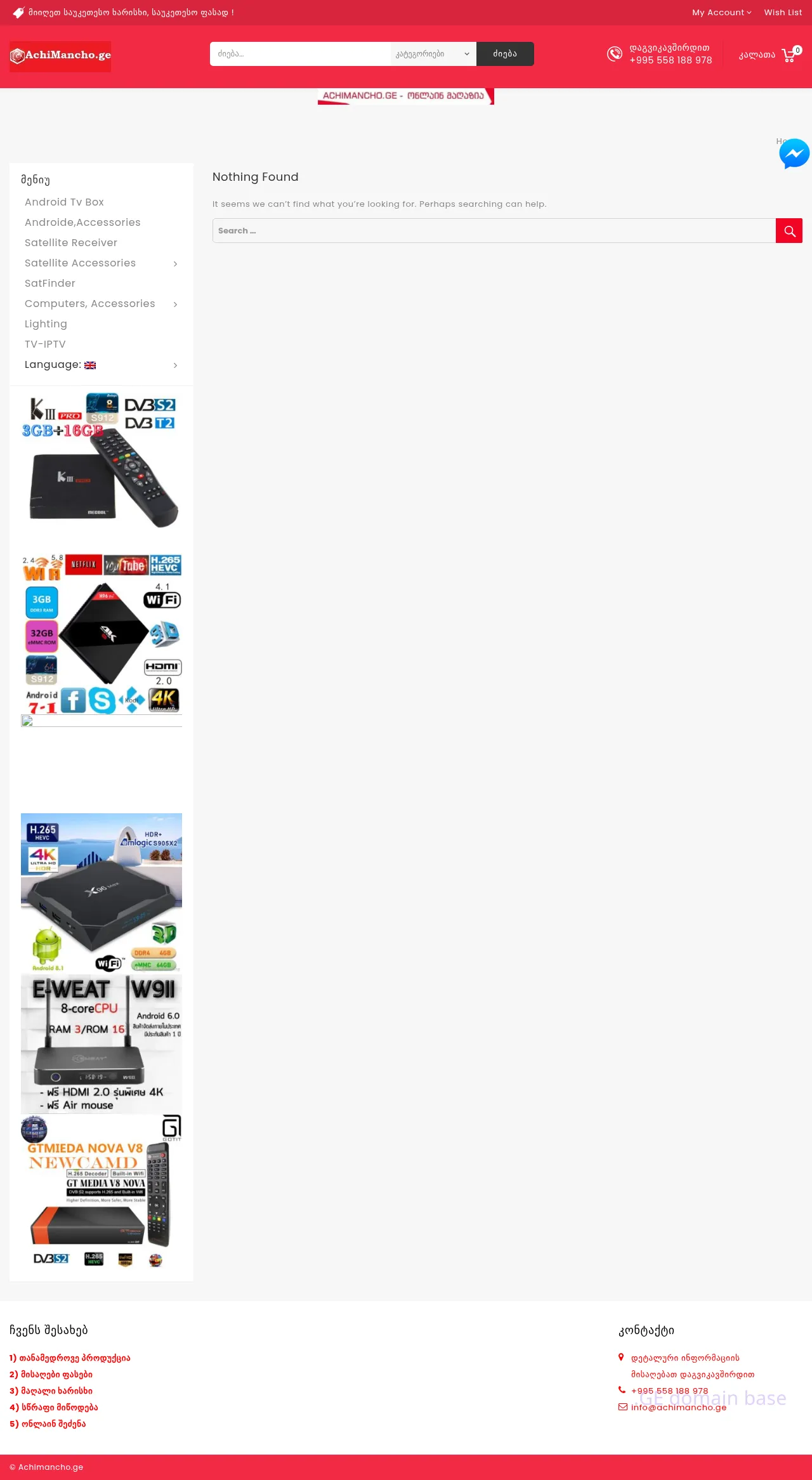Open the Wish List link
The image size is (812, 1480).
tap(782, 12)
